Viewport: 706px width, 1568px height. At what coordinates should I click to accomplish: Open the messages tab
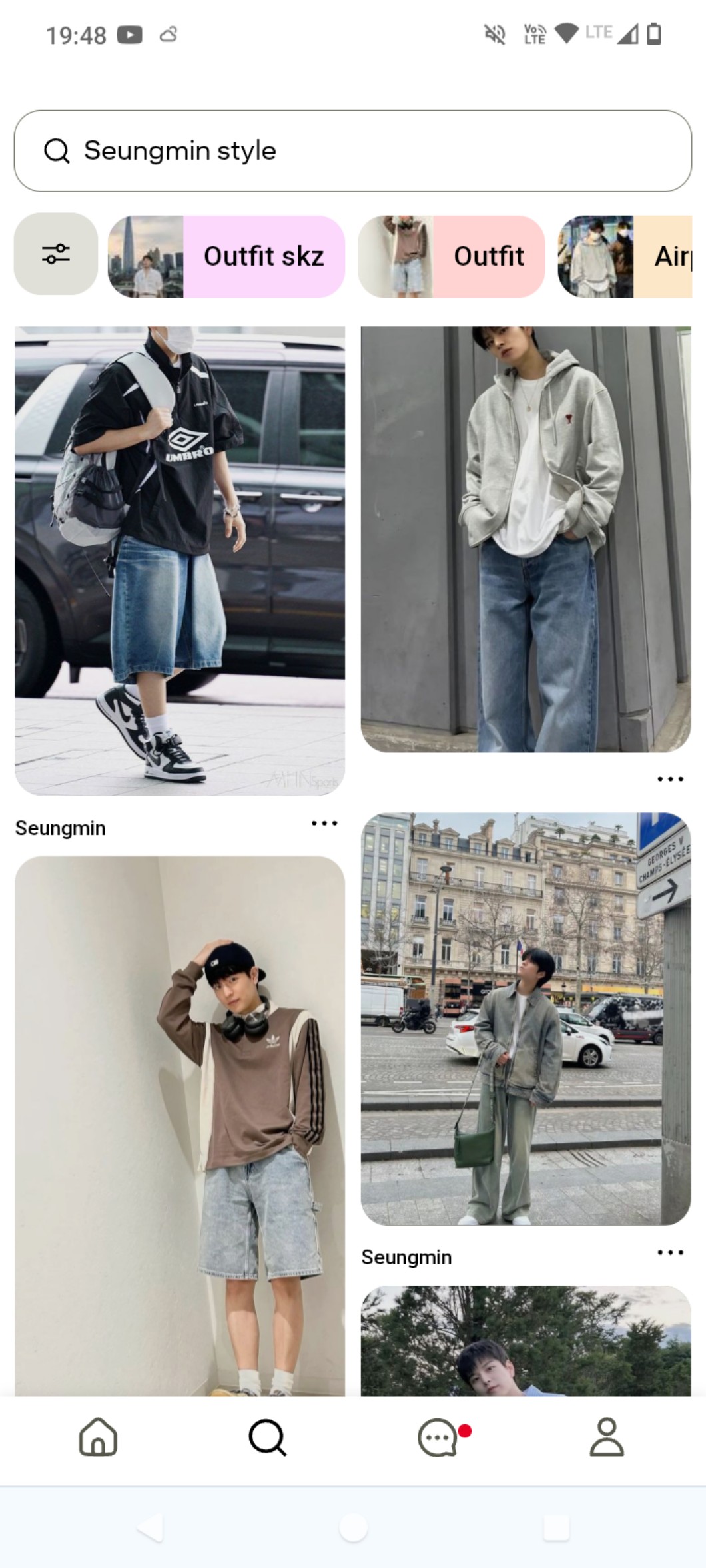438,1437
